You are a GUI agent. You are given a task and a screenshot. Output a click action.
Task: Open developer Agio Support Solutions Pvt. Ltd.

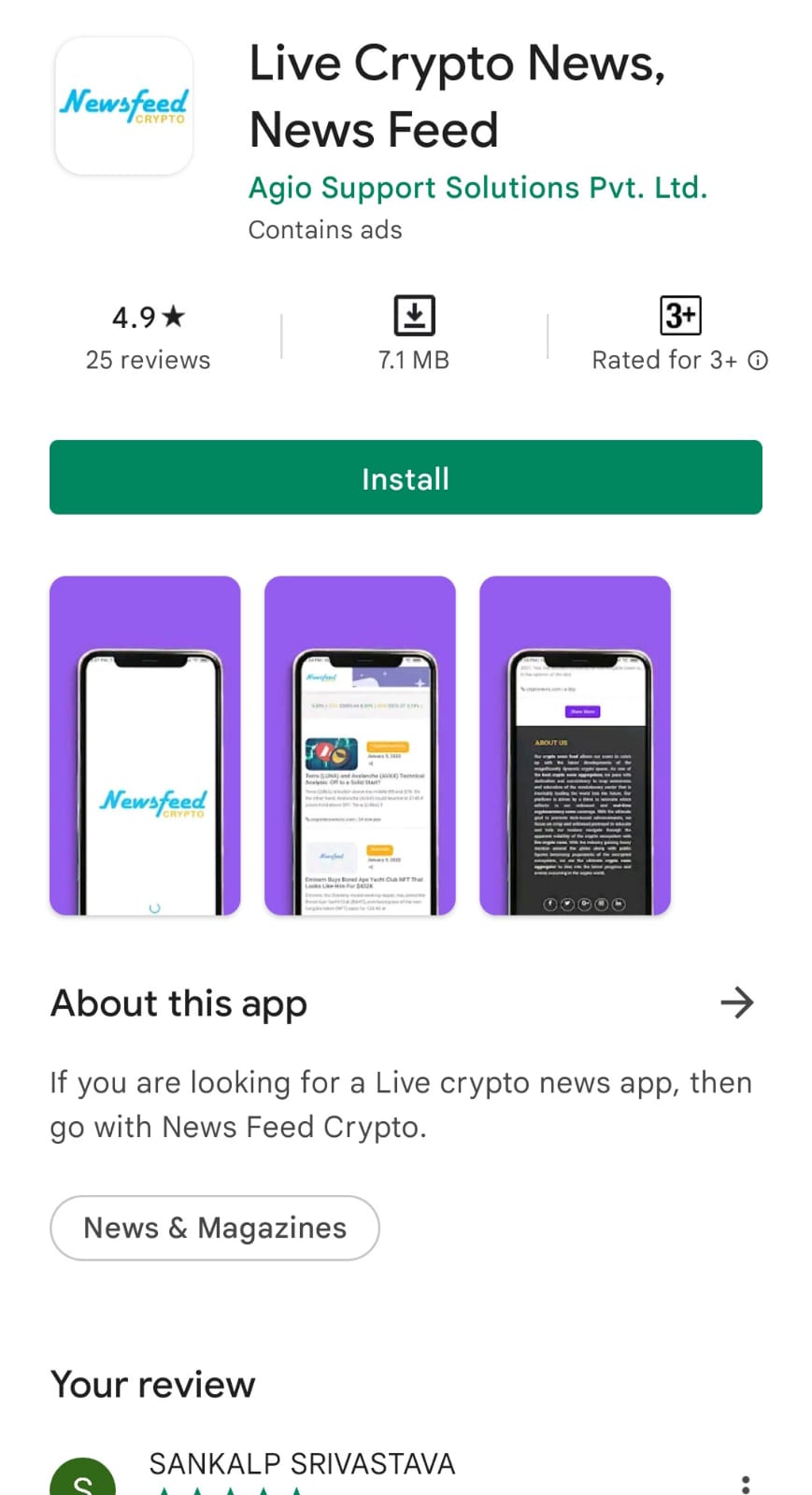tap(477, 188)
